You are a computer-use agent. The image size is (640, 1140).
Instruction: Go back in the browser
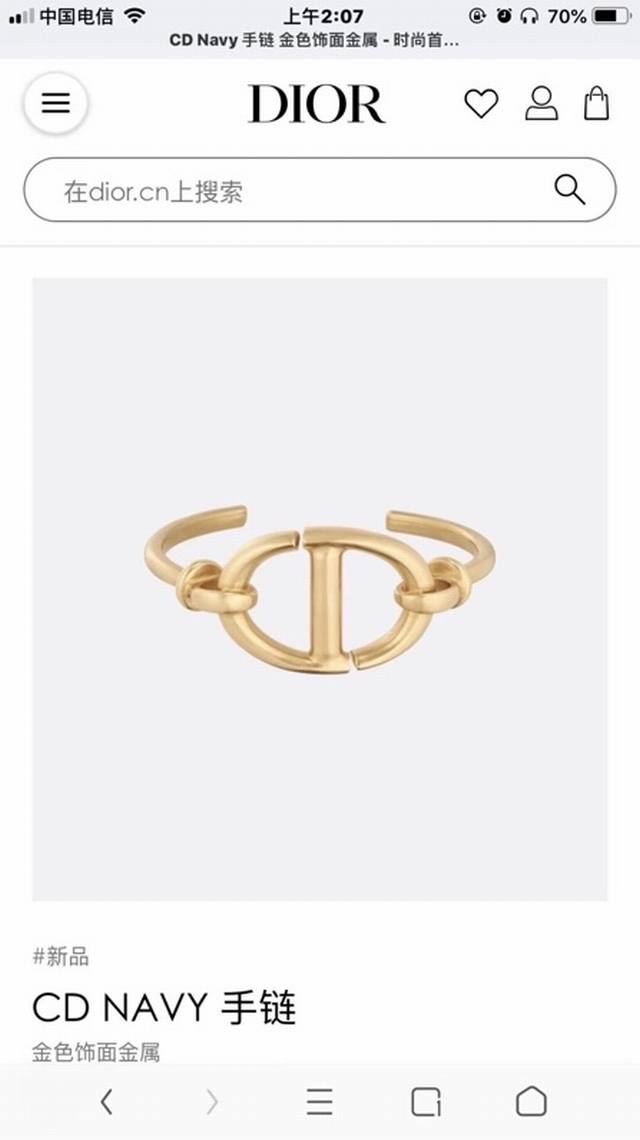pyautogui.click(x=106, y=1102)
